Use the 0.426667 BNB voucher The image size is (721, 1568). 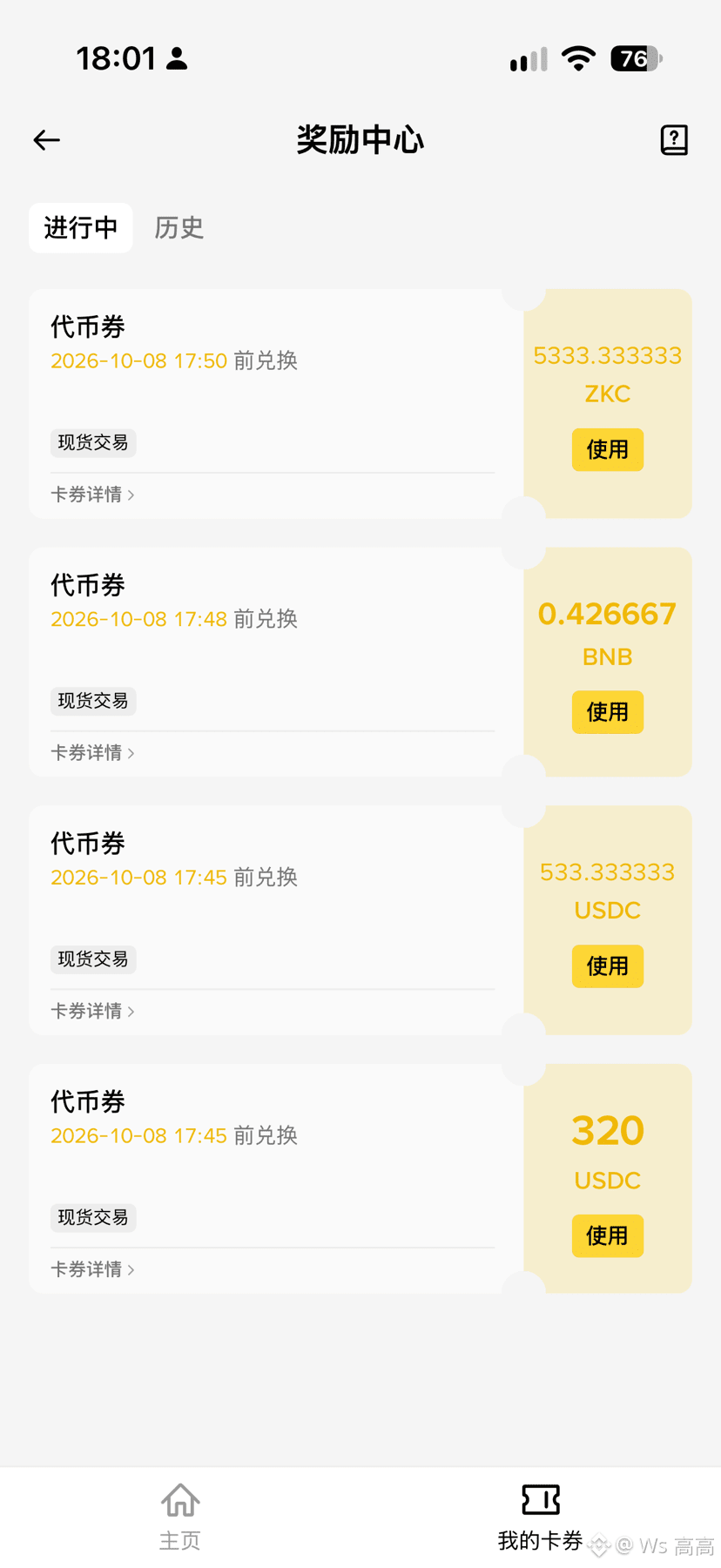click(608, 712)
